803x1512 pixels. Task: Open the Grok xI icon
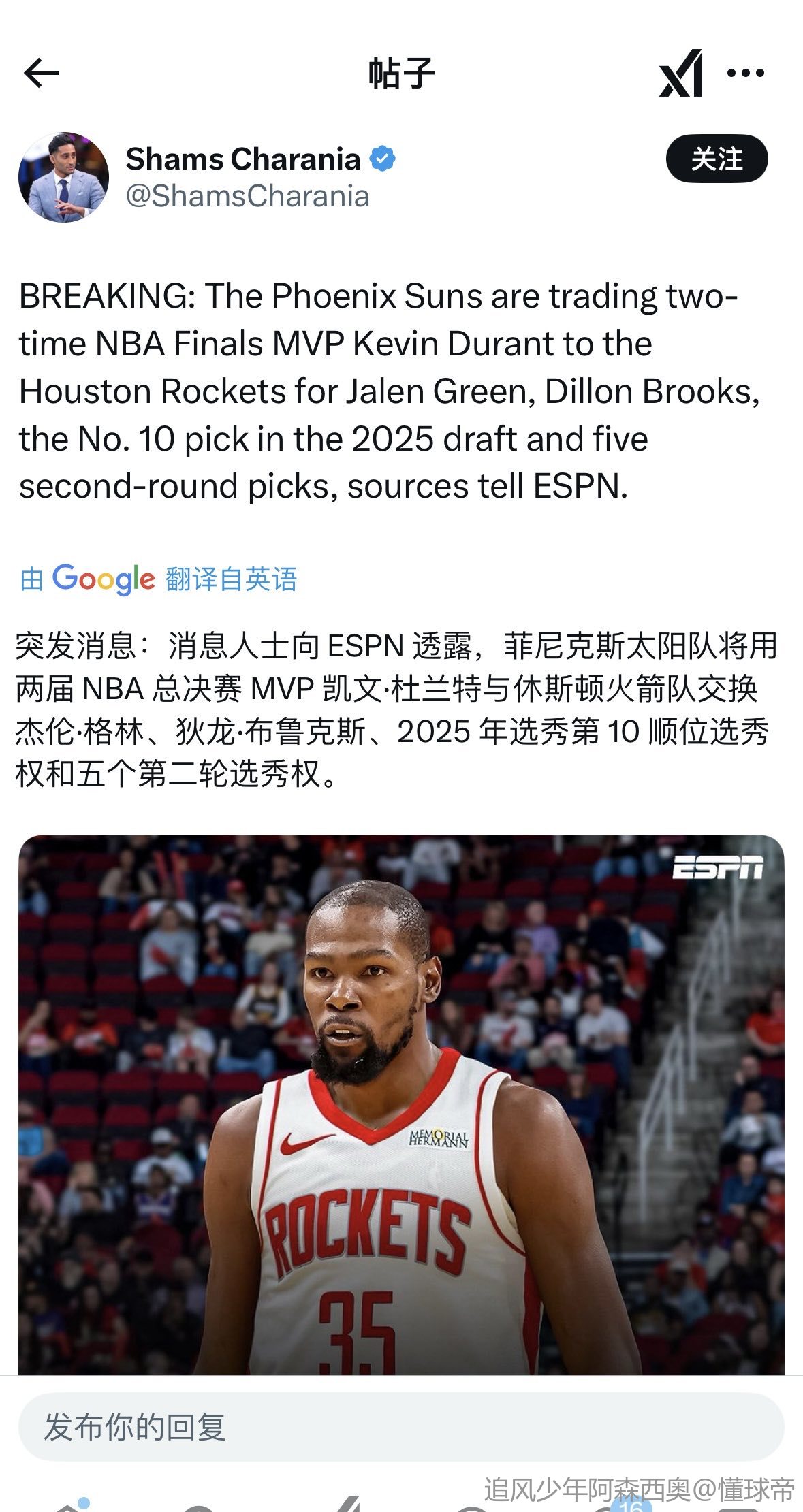coord(680,73)
